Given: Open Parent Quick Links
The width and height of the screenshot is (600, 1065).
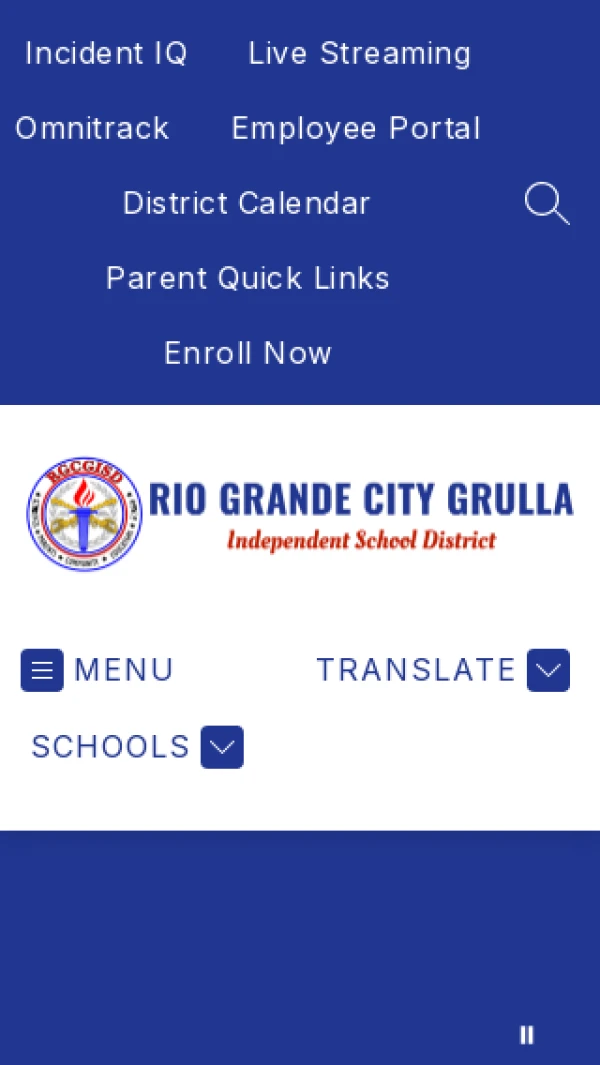Looking at the screenshot, I should pos(247,278).
